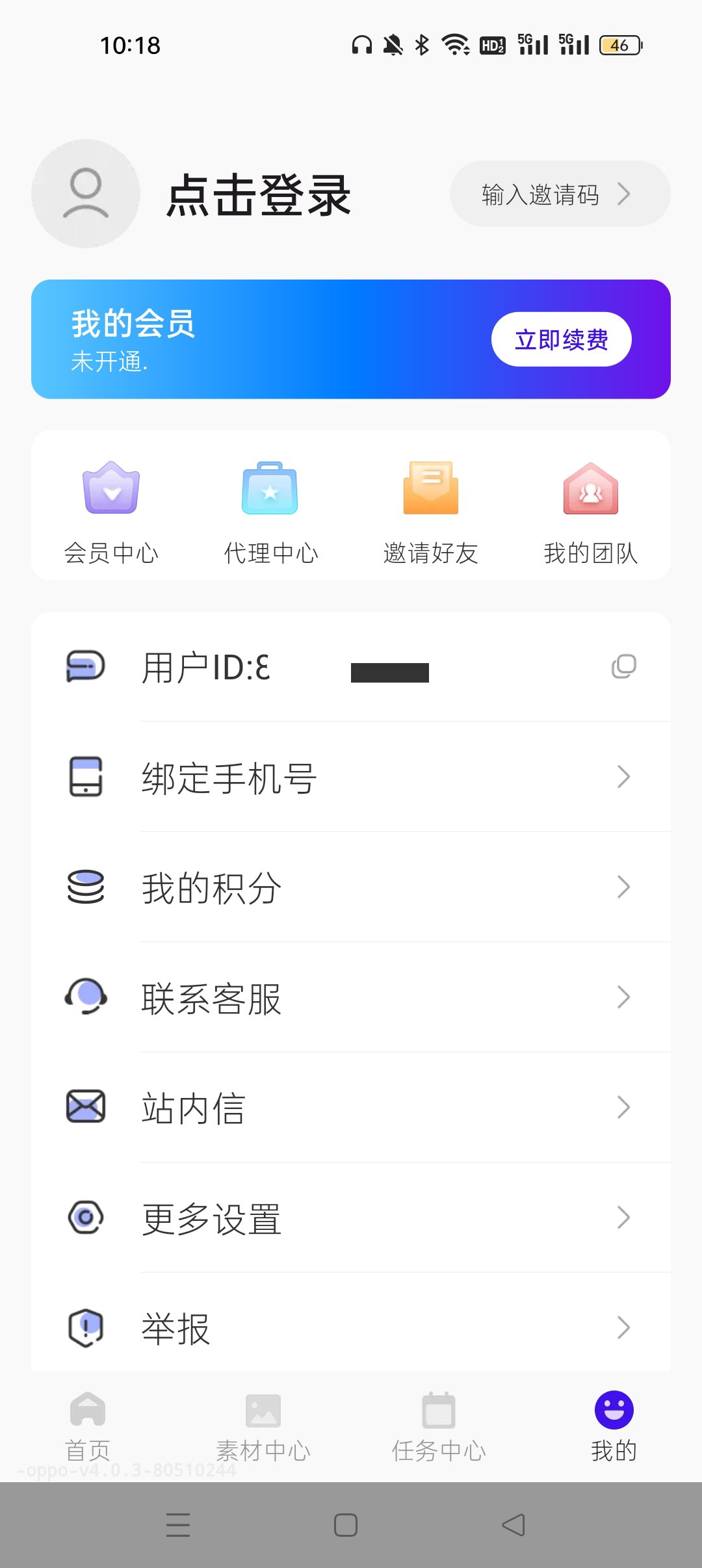Tap the 站内信 envelope icon
Viewport: 702px width, 1568px height.
point(86,1107)
